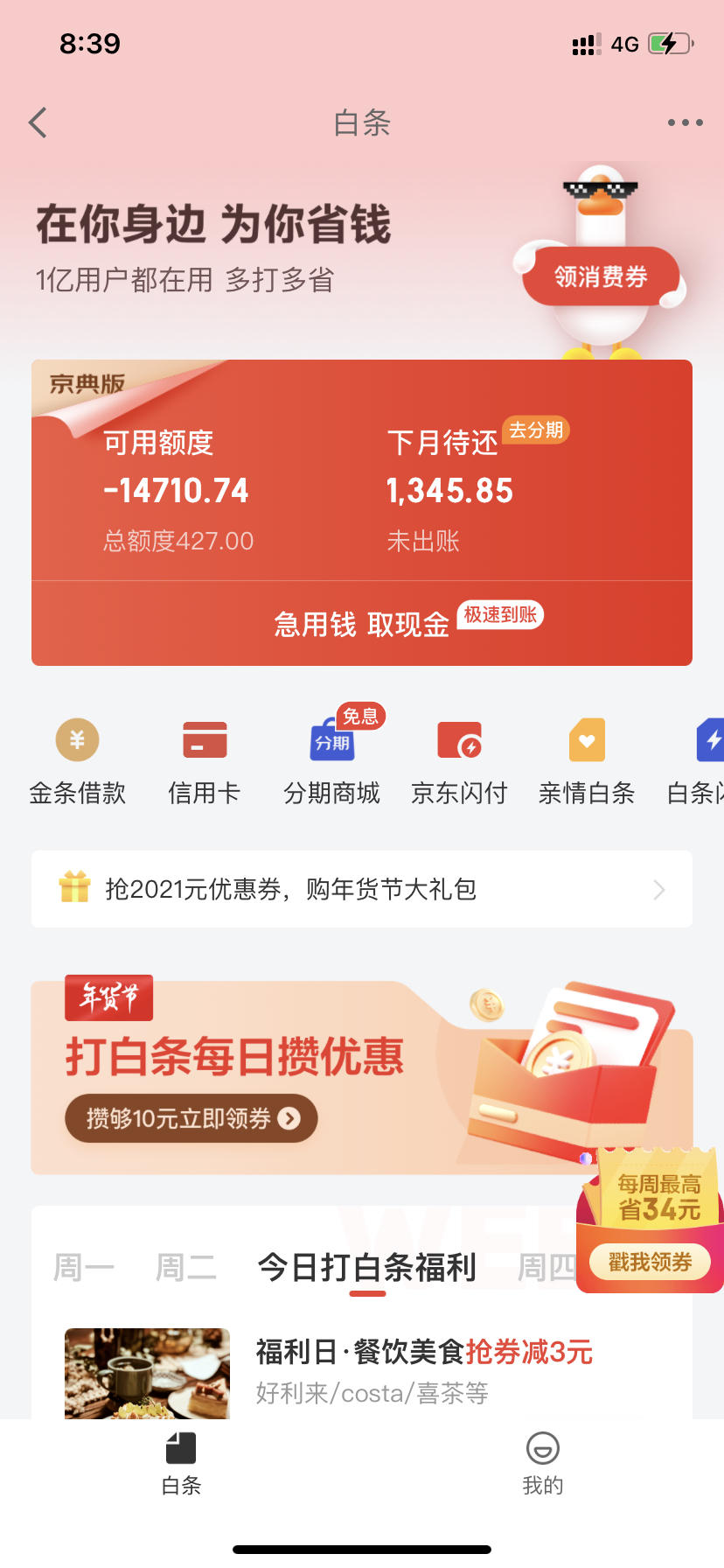Tap 攒够10元立即领券 button
The width and height of the screenshot is (724, 1568).
point(191,1118)
